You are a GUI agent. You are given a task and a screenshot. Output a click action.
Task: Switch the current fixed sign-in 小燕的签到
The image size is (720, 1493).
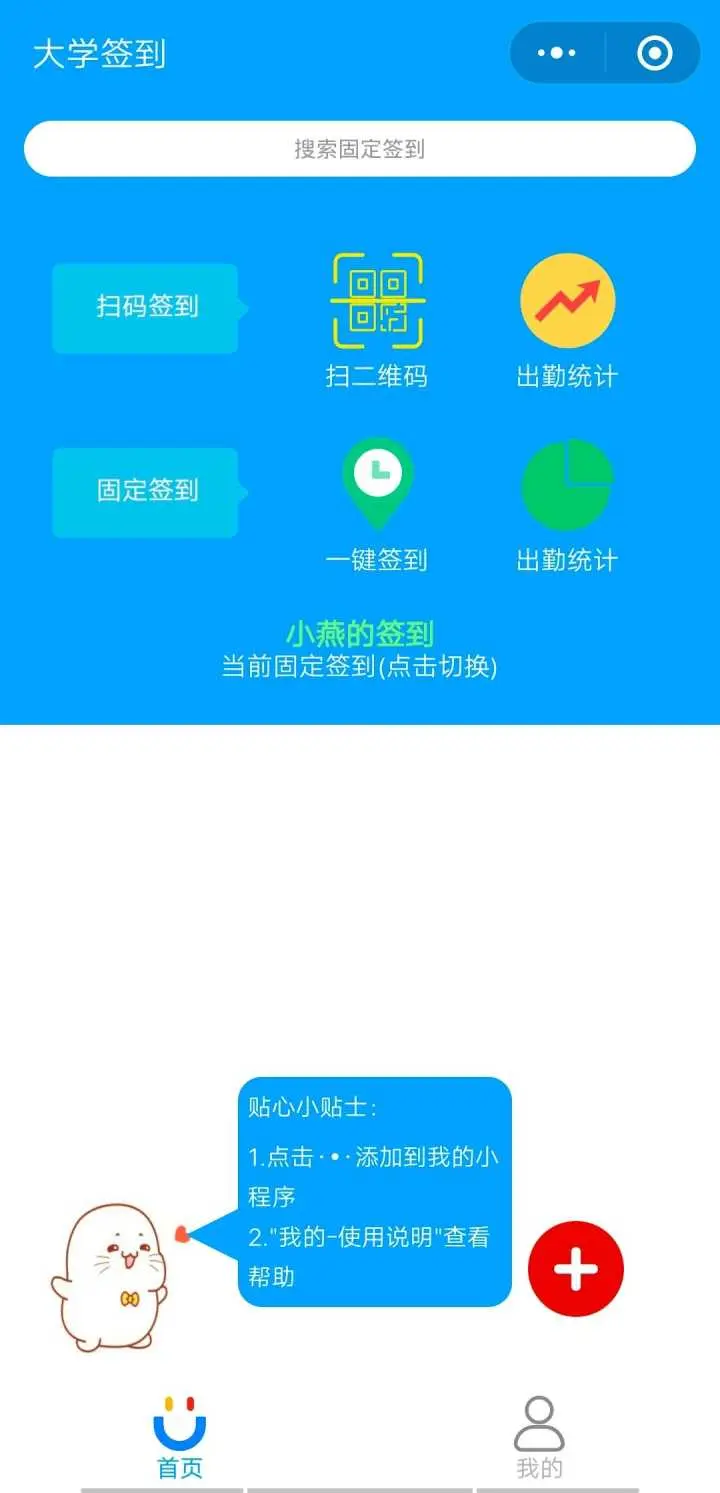(x=360, y=634)
